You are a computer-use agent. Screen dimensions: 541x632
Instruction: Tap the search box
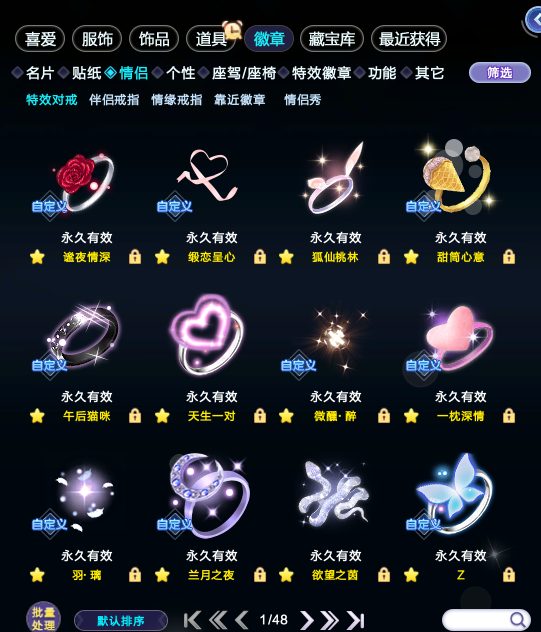click(x=486, y=620)
